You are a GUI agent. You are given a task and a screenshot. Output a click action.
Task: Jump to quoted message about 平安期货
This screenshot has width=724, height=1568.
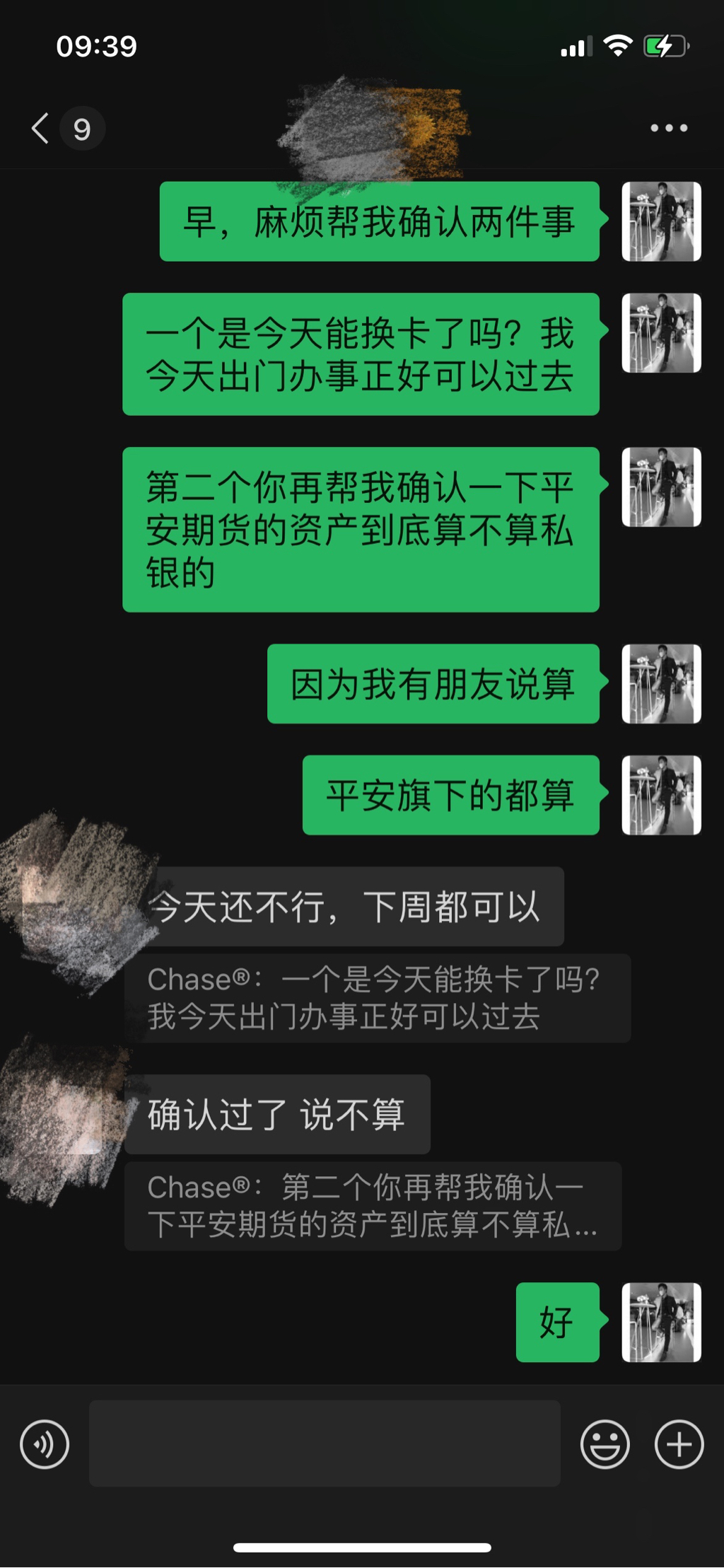(373, 1206)
